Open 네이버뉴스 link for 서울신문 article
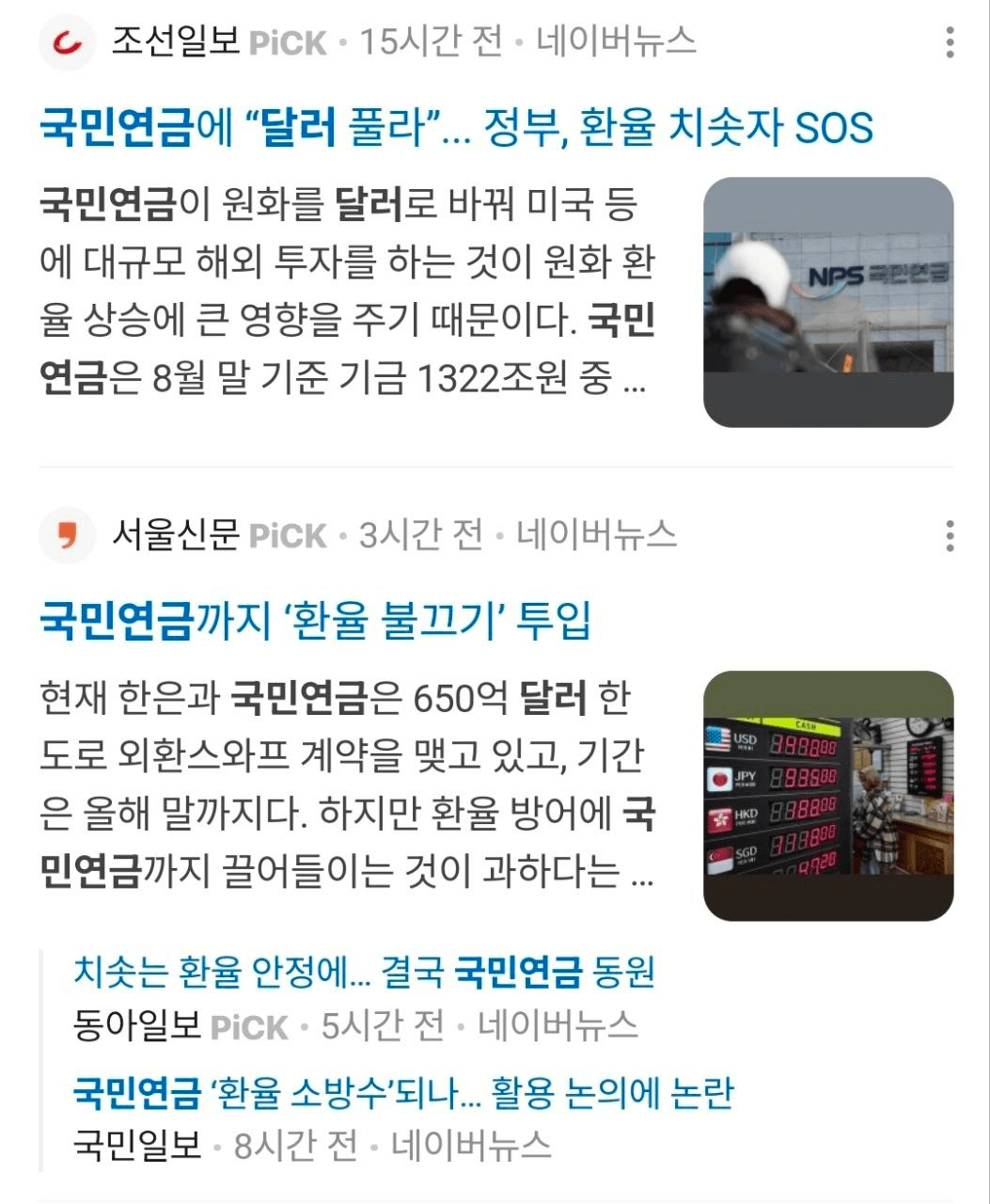 click(x=596, y=535)
